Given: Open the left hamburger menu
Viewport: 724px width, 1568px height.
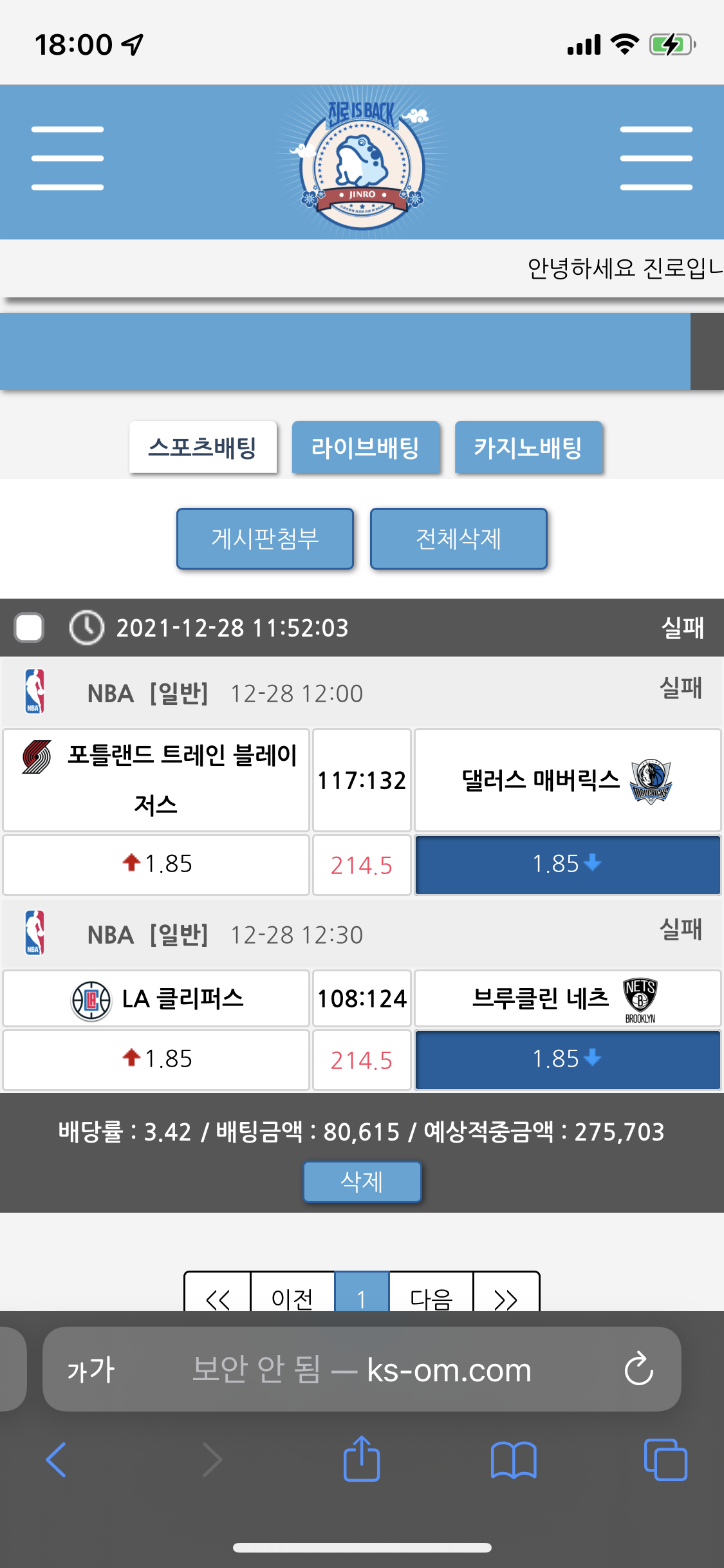Looking at the screenshot, I should point(68,158).
